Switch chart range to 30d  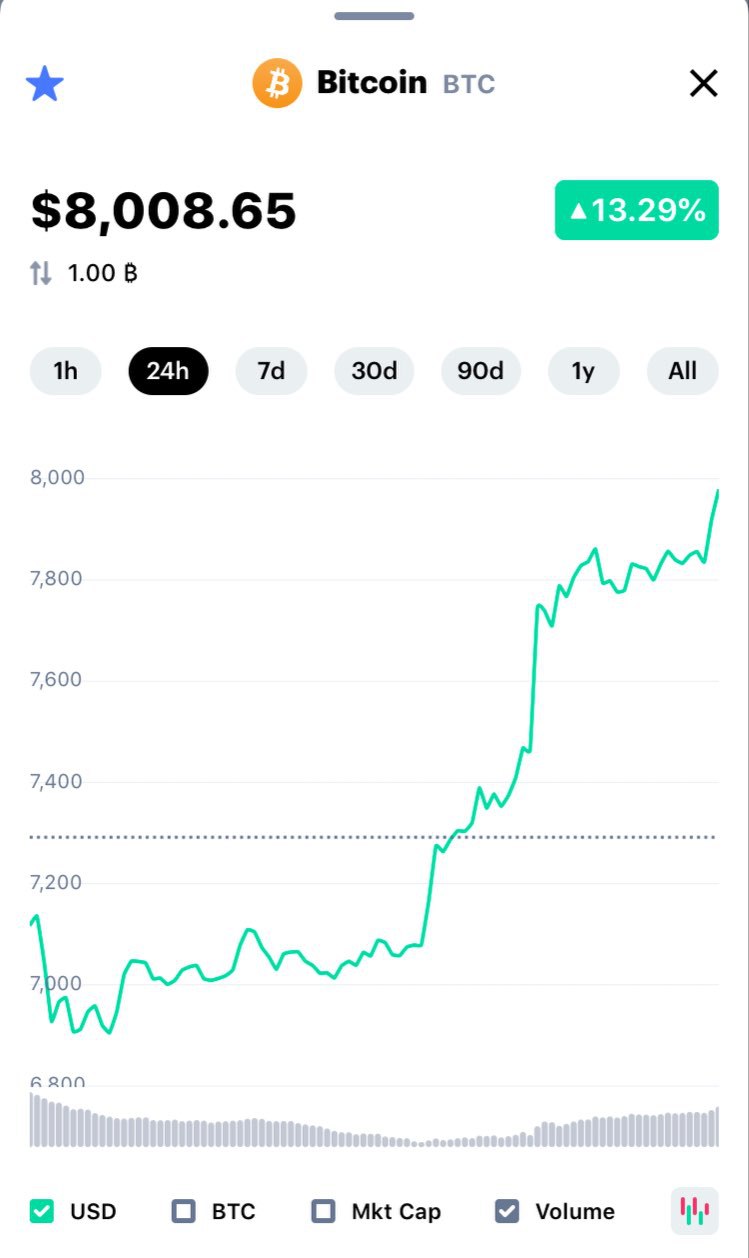374,371
